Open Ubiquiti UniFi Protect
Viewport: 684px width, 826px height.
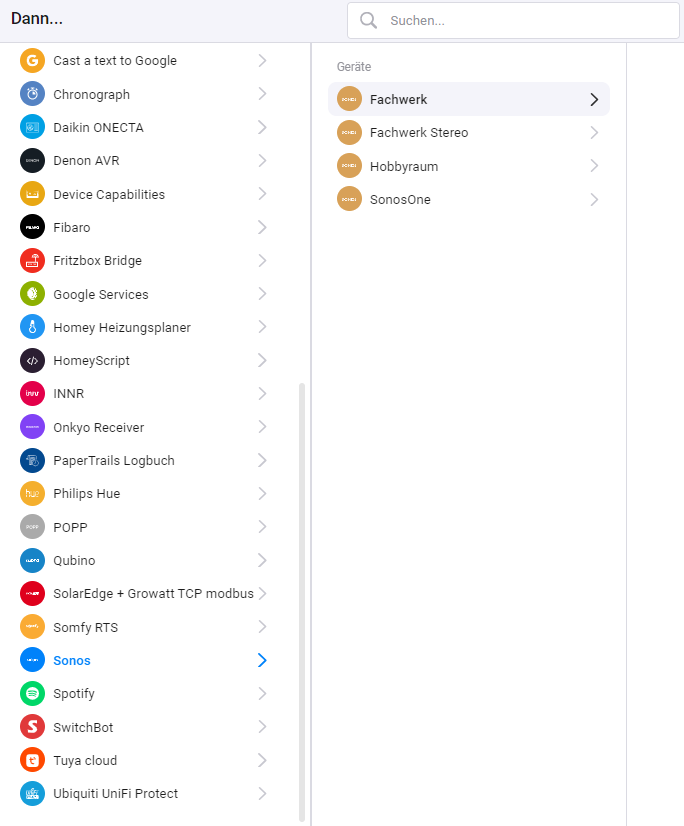click(143, 793)
